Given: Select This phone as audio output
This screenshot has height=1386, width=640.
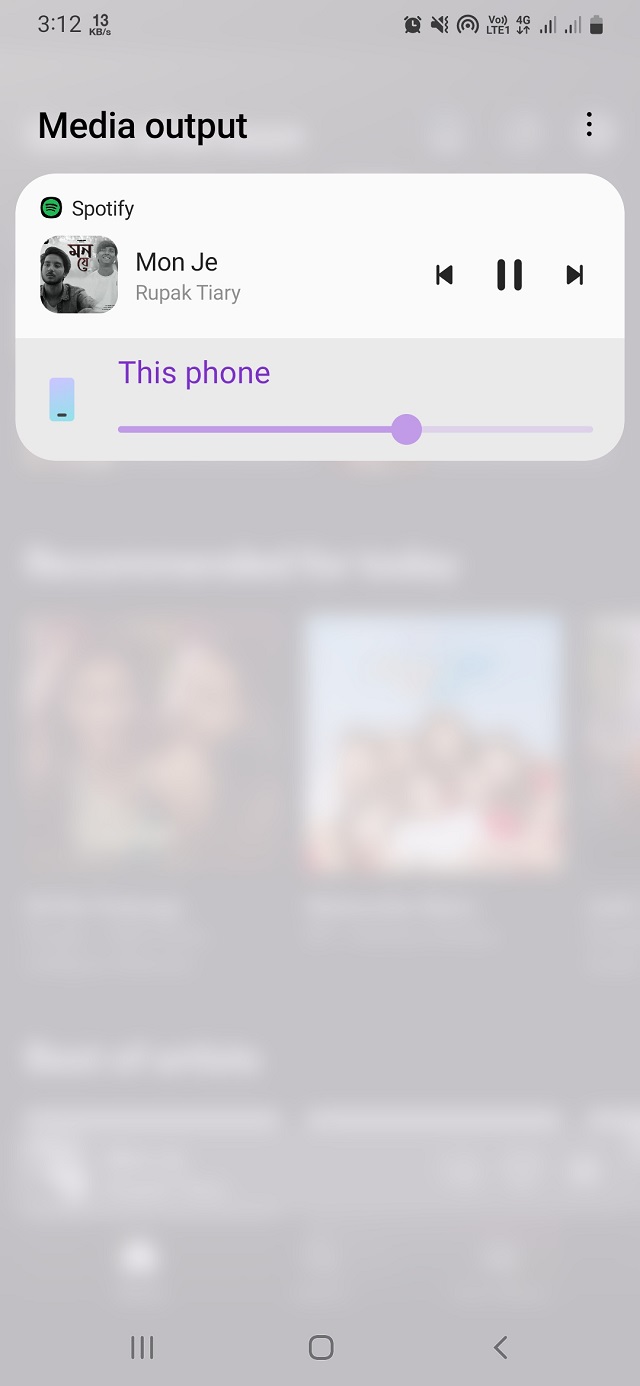Looking at the screenshot, I should (194, 373).
